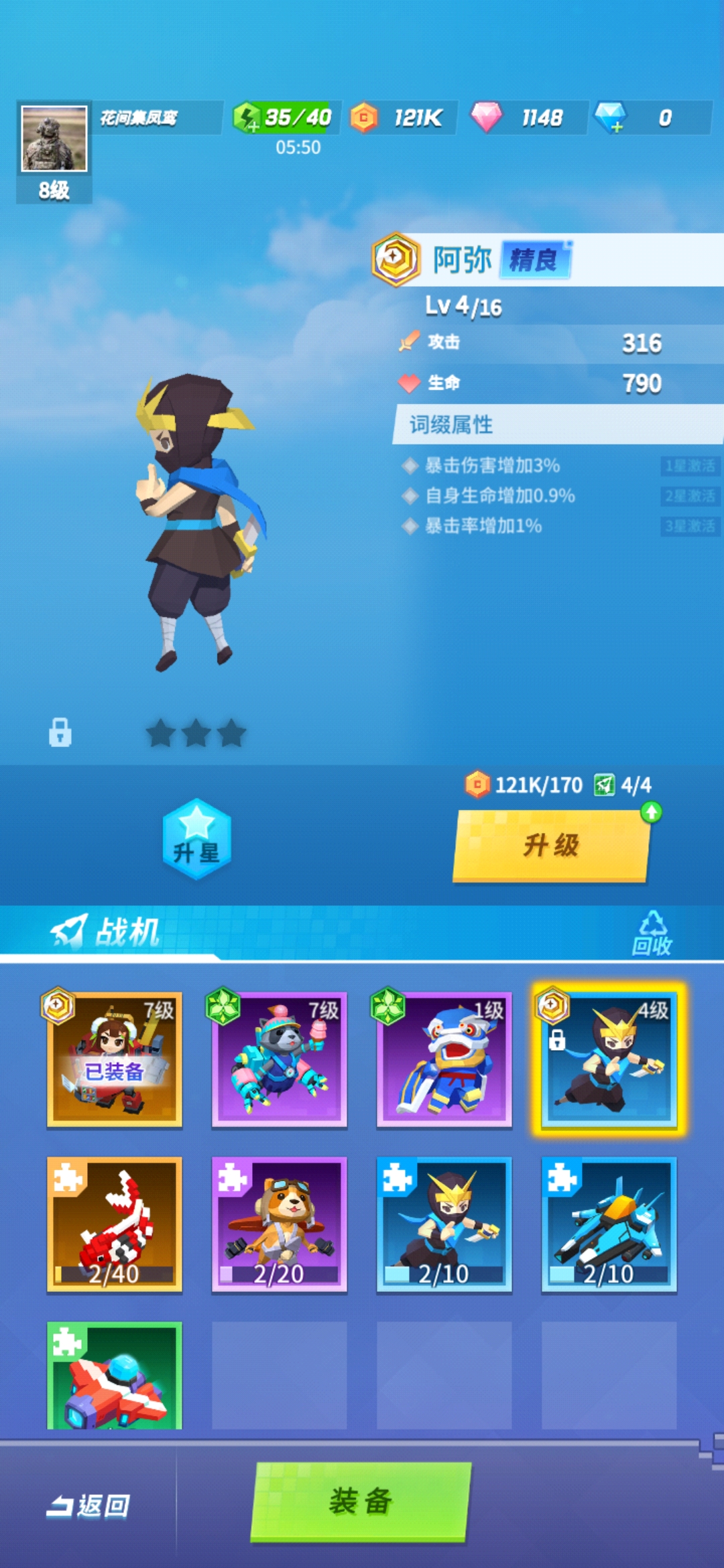Tap the green 装备 equip button
Viewport: 724px width, 1568px height.
tap(361, 1501)
